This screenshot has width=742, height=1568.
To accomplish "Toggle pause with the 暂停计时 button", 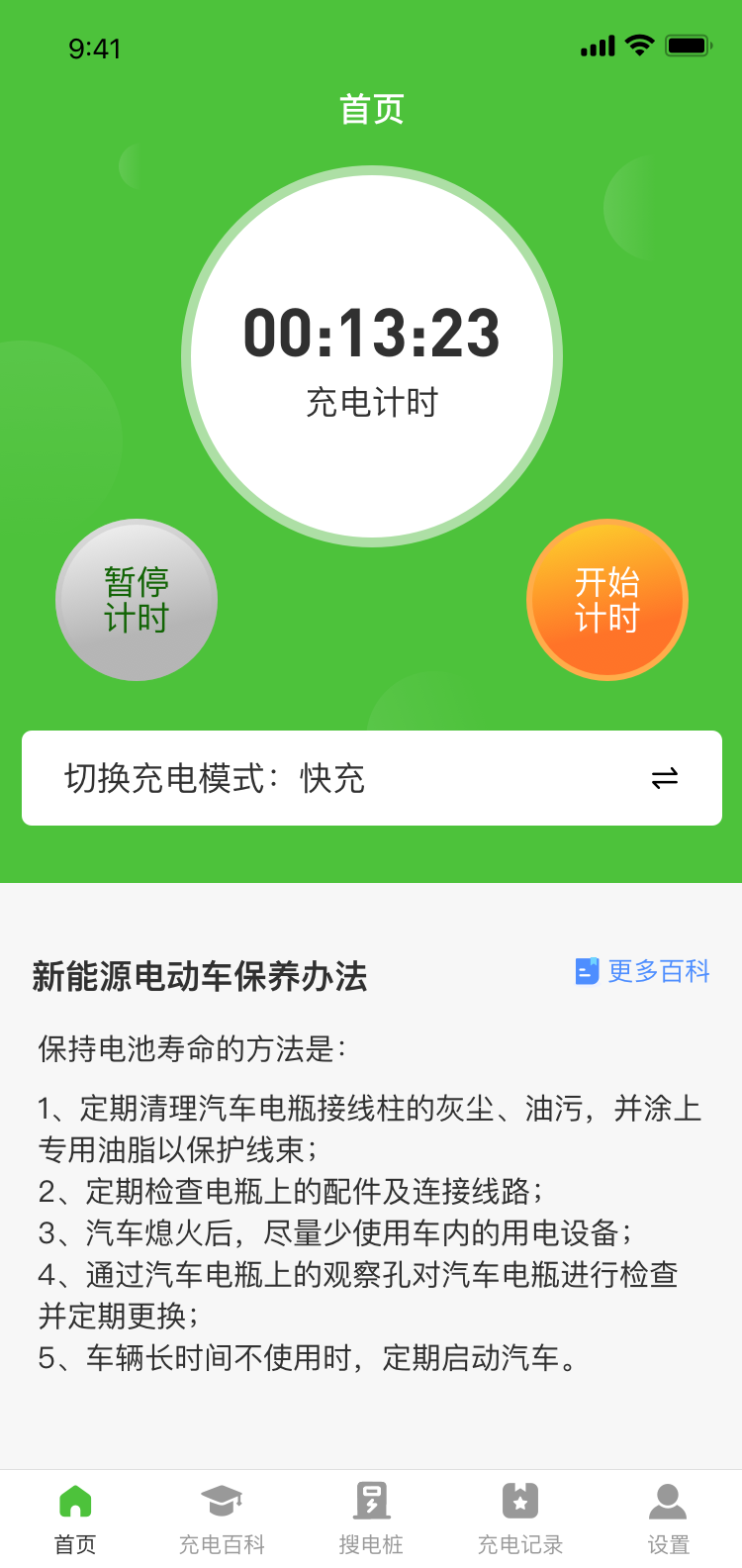I will tap(136, 600).
